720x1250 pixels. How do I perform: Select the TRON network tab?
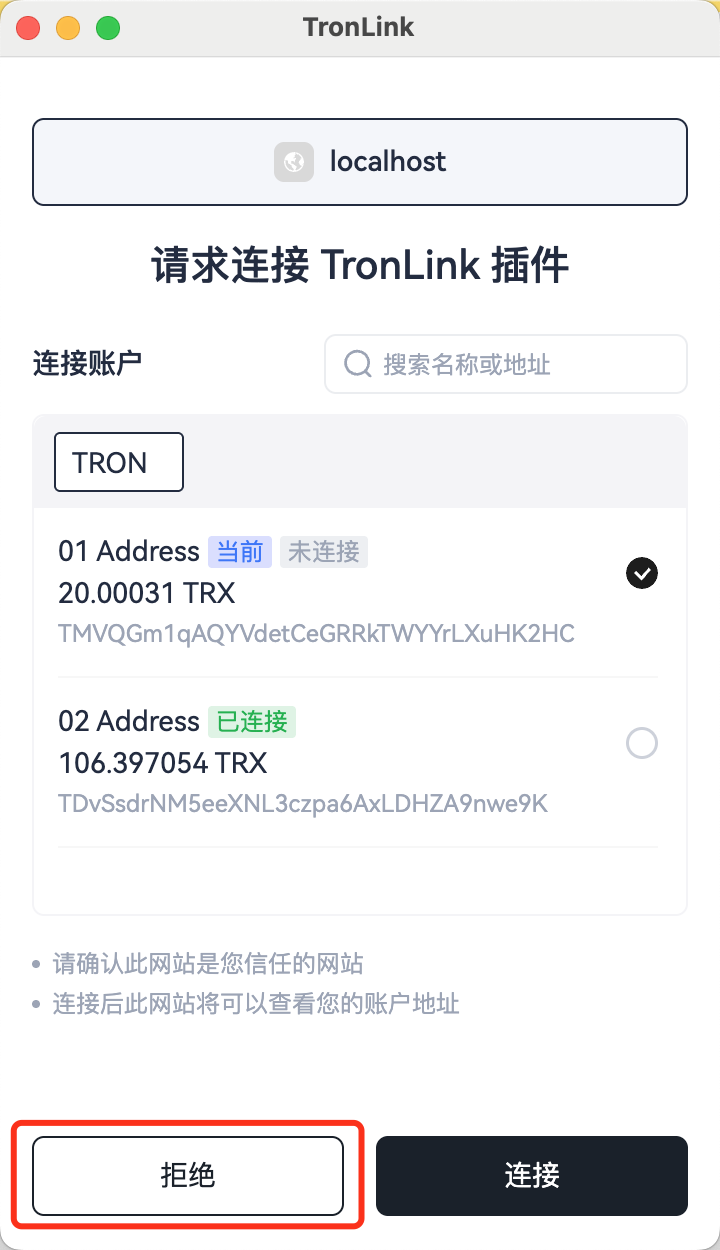(x=119, y=462)
